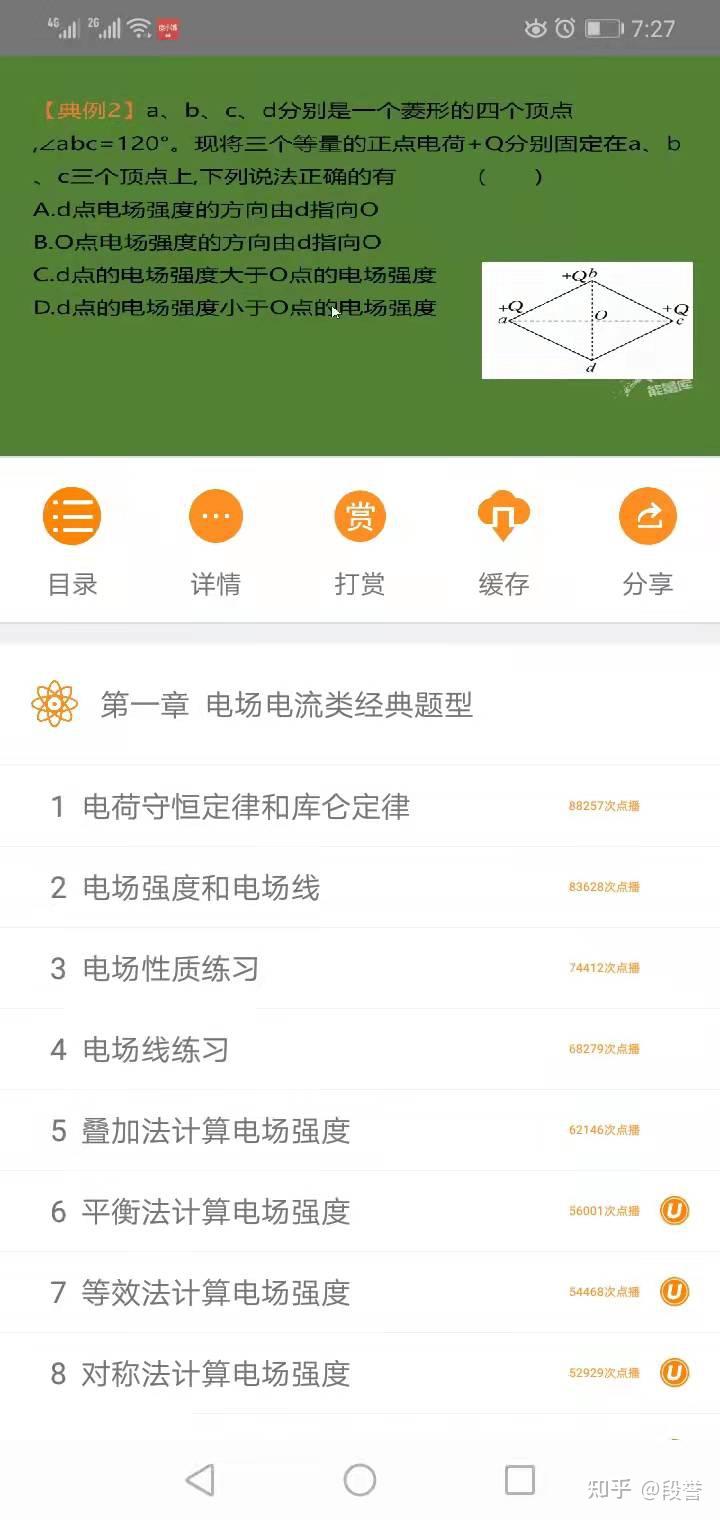
Task: Select lesson 8 对称法计算电场强度
Action: point(360,1373)
